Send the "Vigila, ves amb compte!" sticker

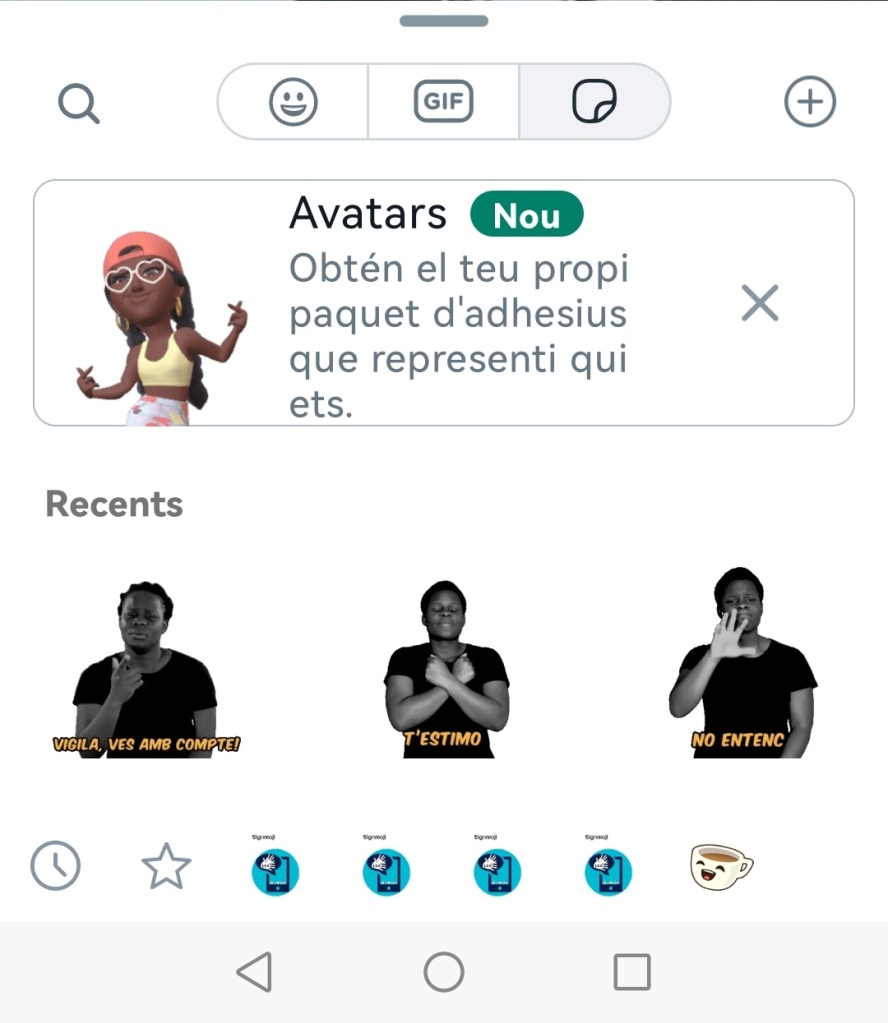(146, 670)
